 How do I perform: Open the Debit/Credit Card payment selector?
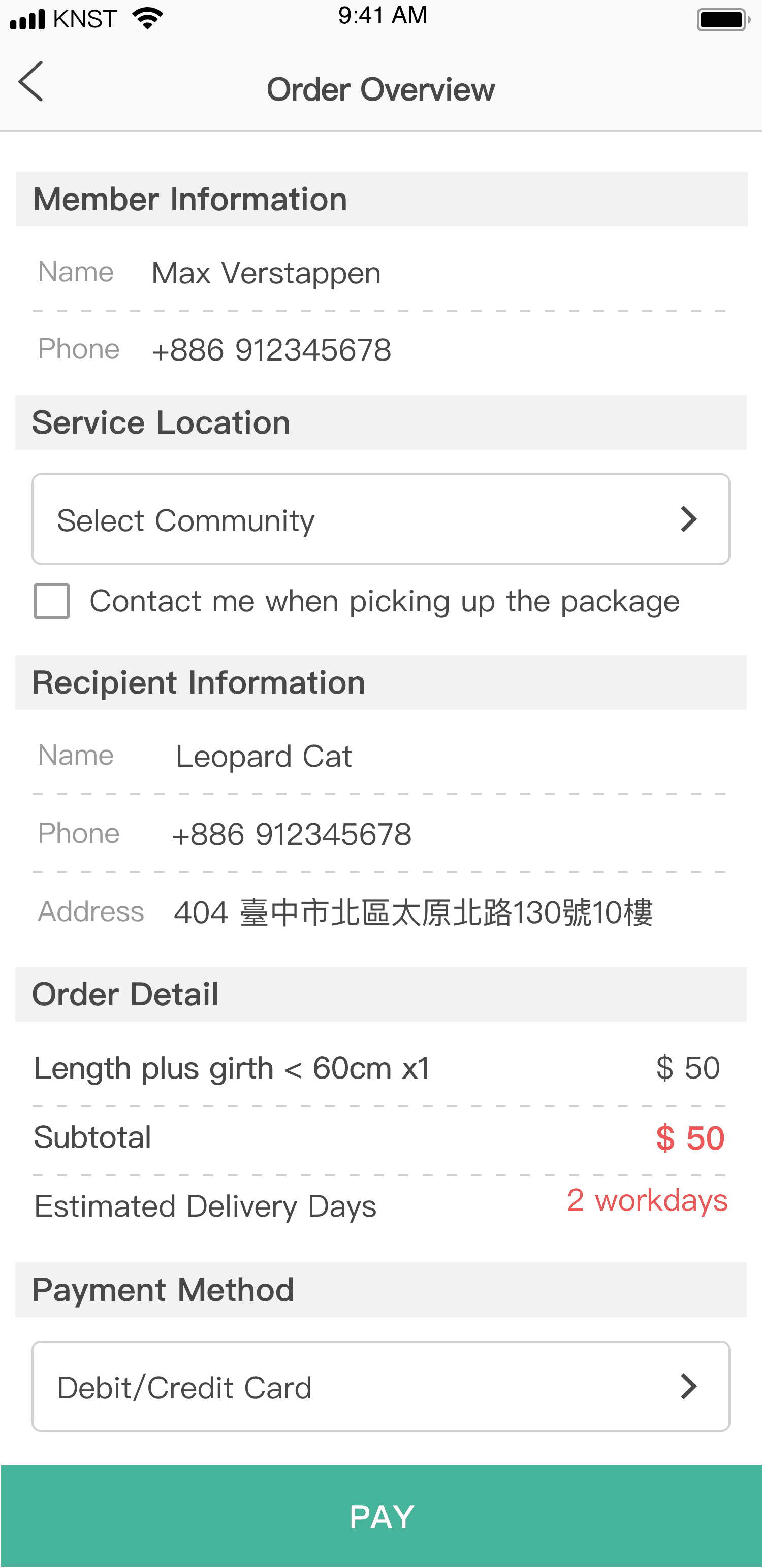380,1387
